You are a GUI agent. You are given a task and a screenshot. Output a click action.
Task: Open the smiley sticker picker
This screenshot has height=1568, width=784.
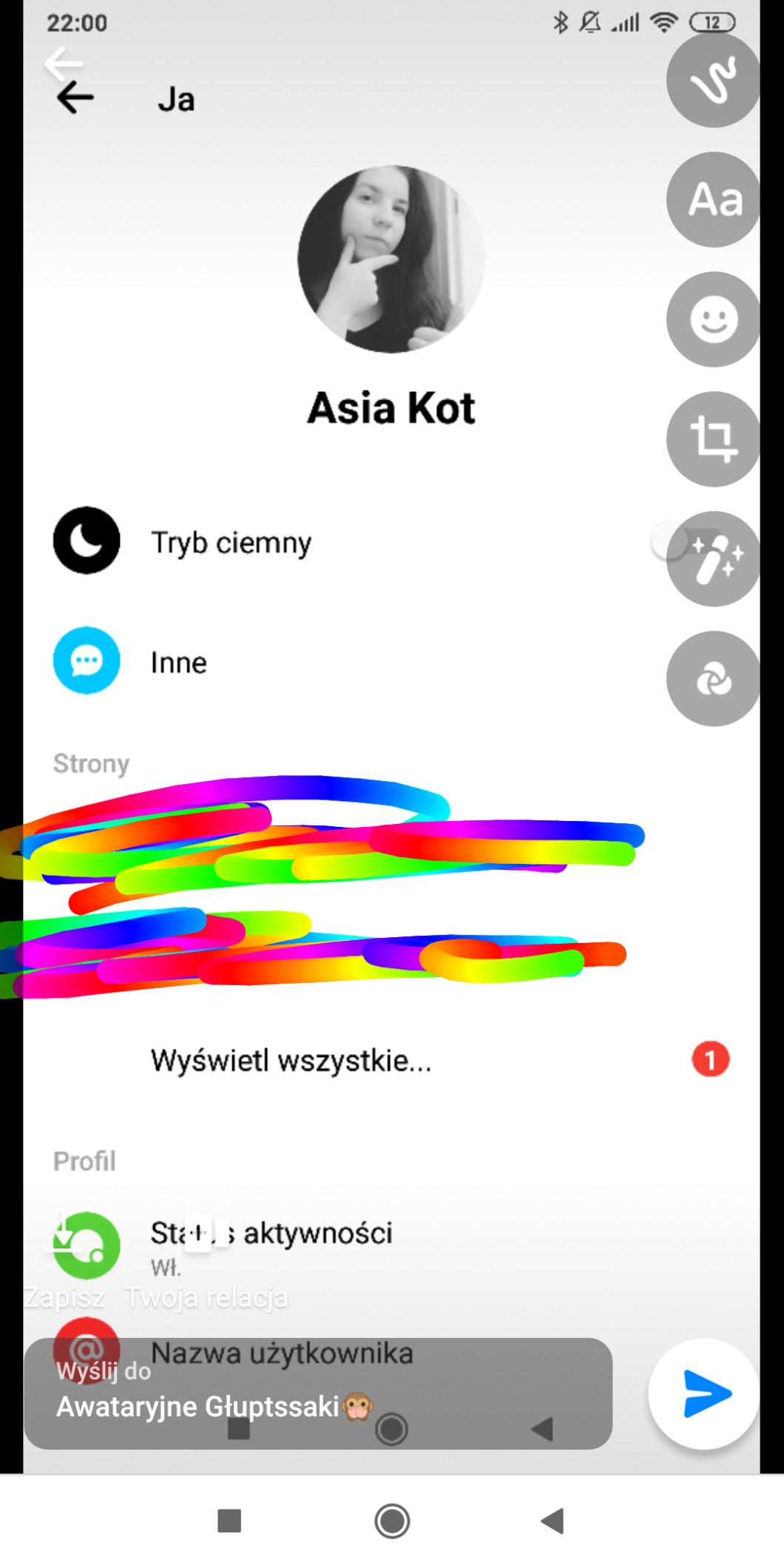[713, 320]
